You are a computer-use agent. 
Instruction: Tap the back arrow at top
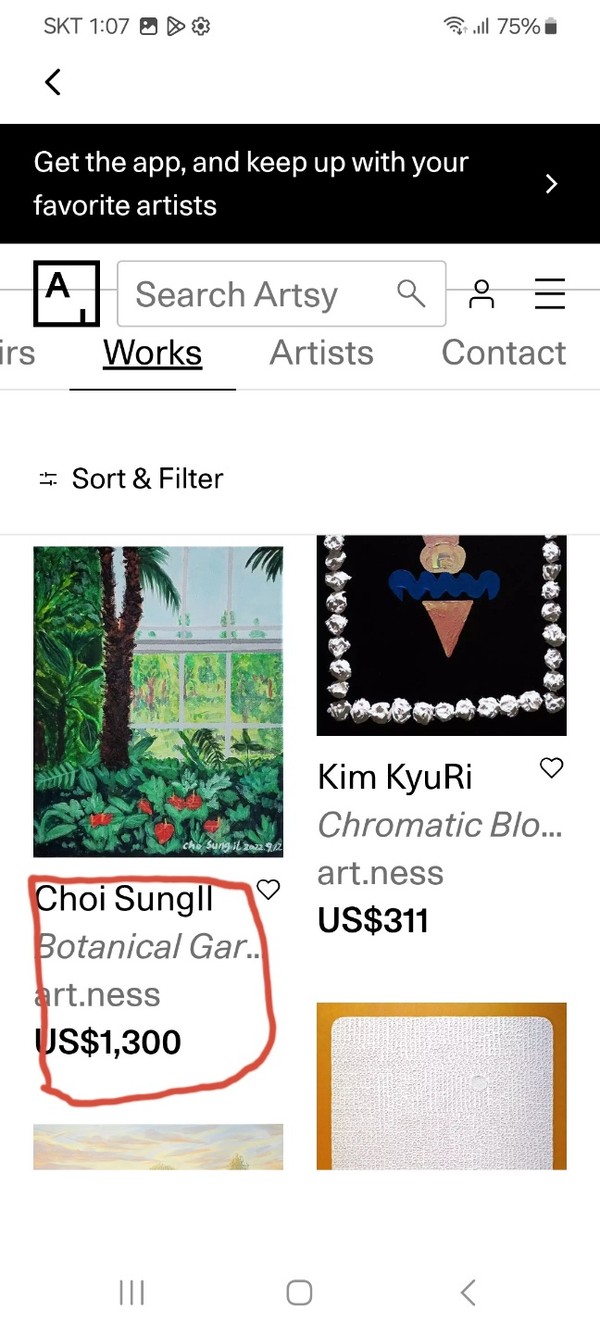[x=53, y=82]
